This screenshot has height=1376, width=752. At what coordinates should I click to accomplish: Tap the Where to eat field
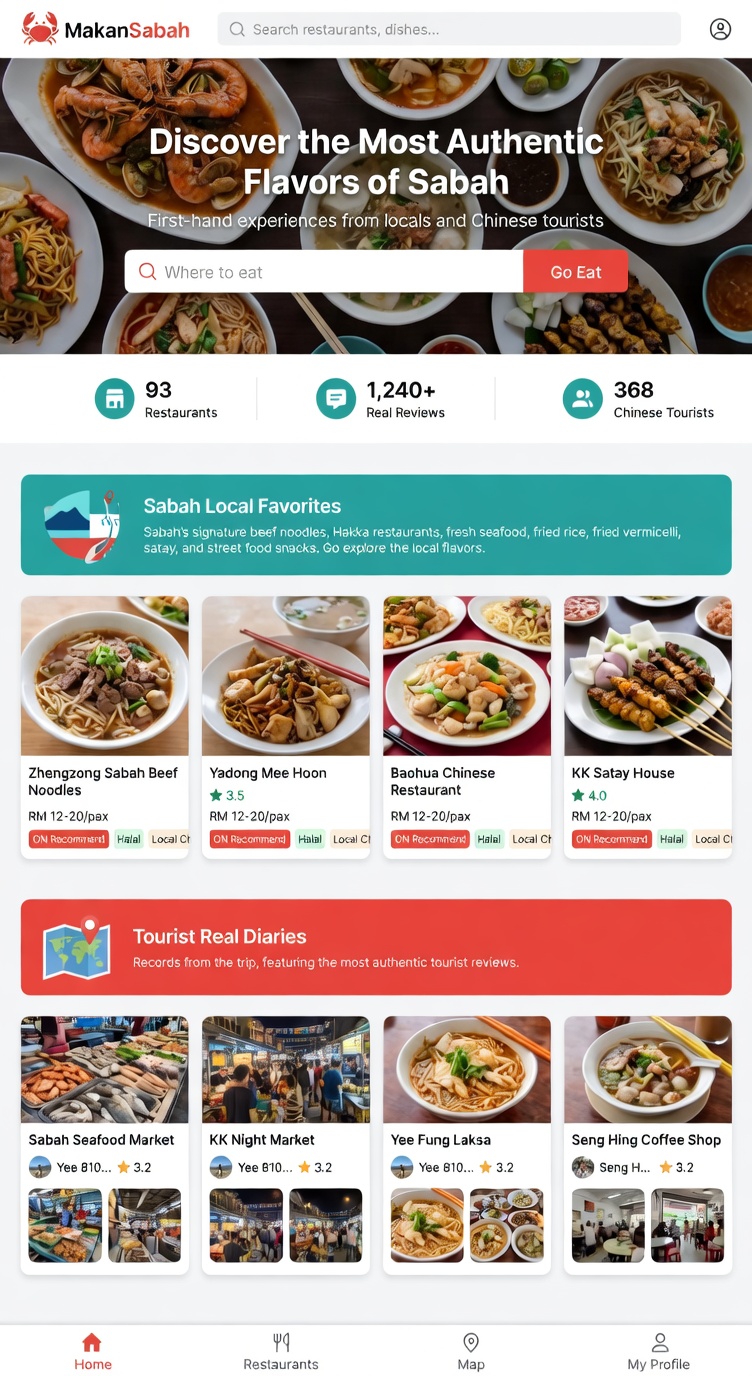324,272
